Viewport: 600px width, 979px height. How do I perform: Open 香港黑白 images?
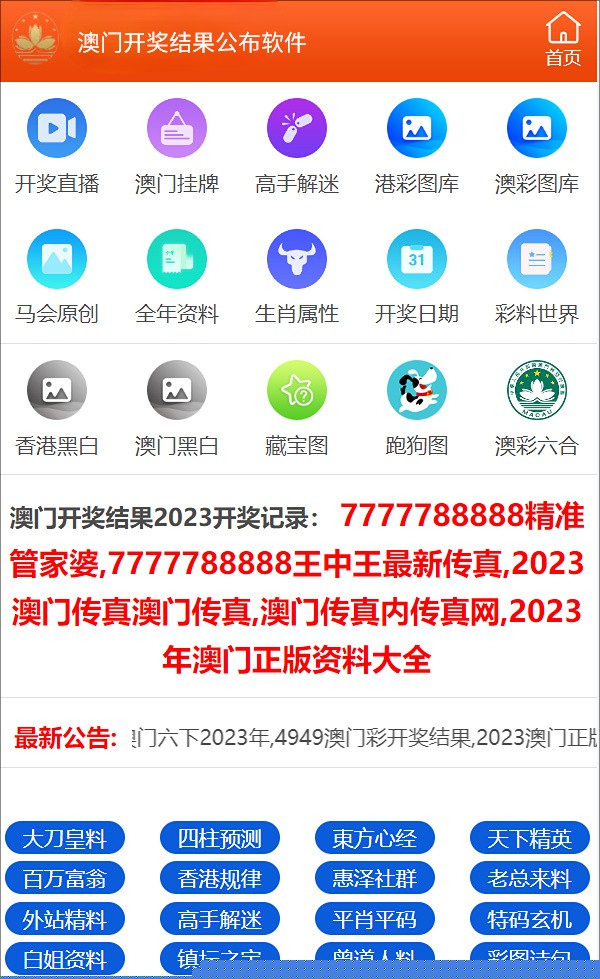pos(57,408)
